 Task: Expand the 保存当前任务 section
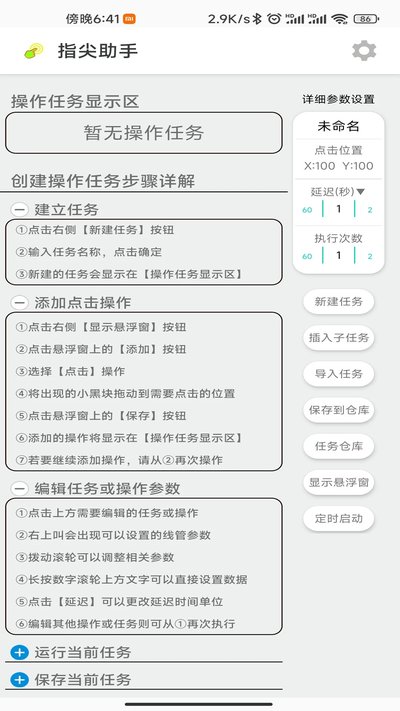(x=19, y=680)
